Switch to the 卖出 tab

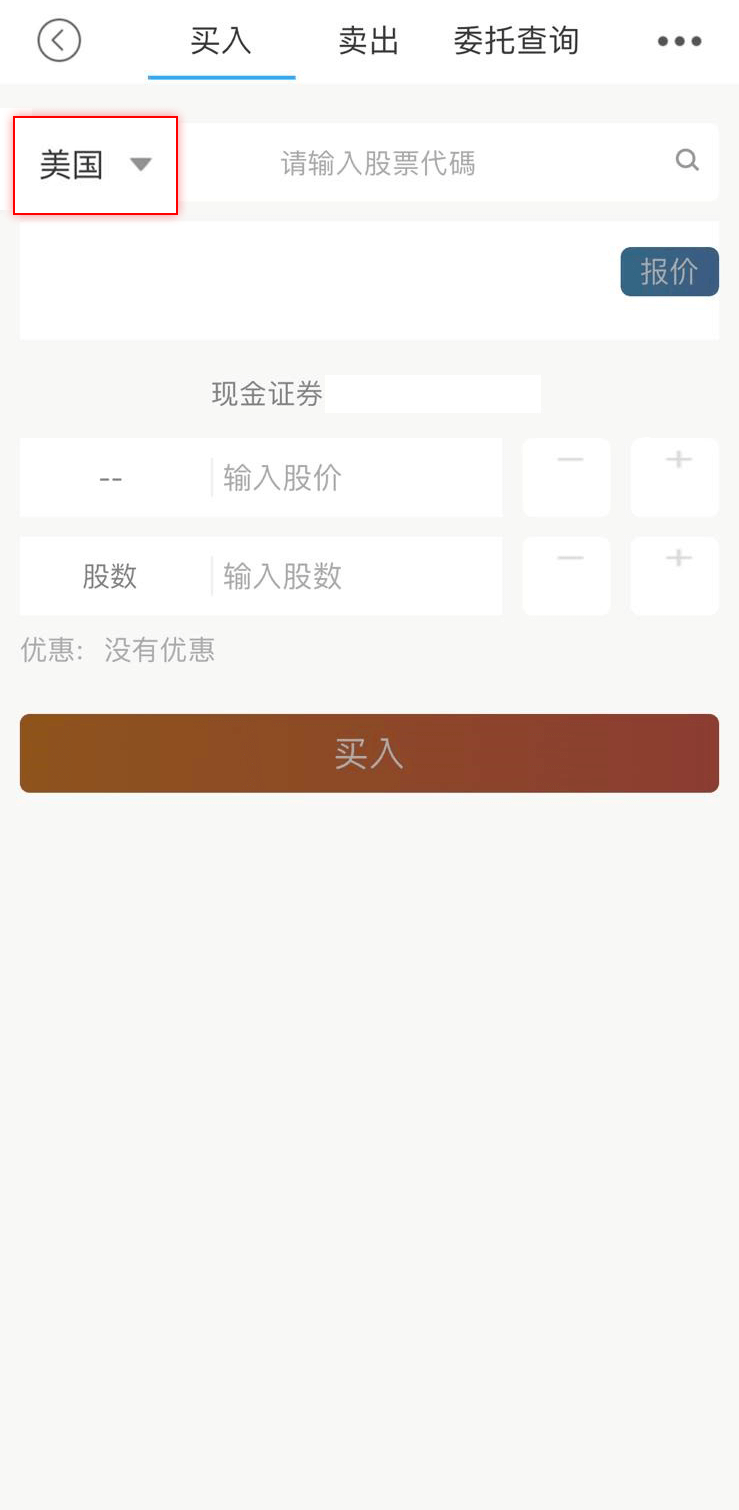tap(368, 41)
